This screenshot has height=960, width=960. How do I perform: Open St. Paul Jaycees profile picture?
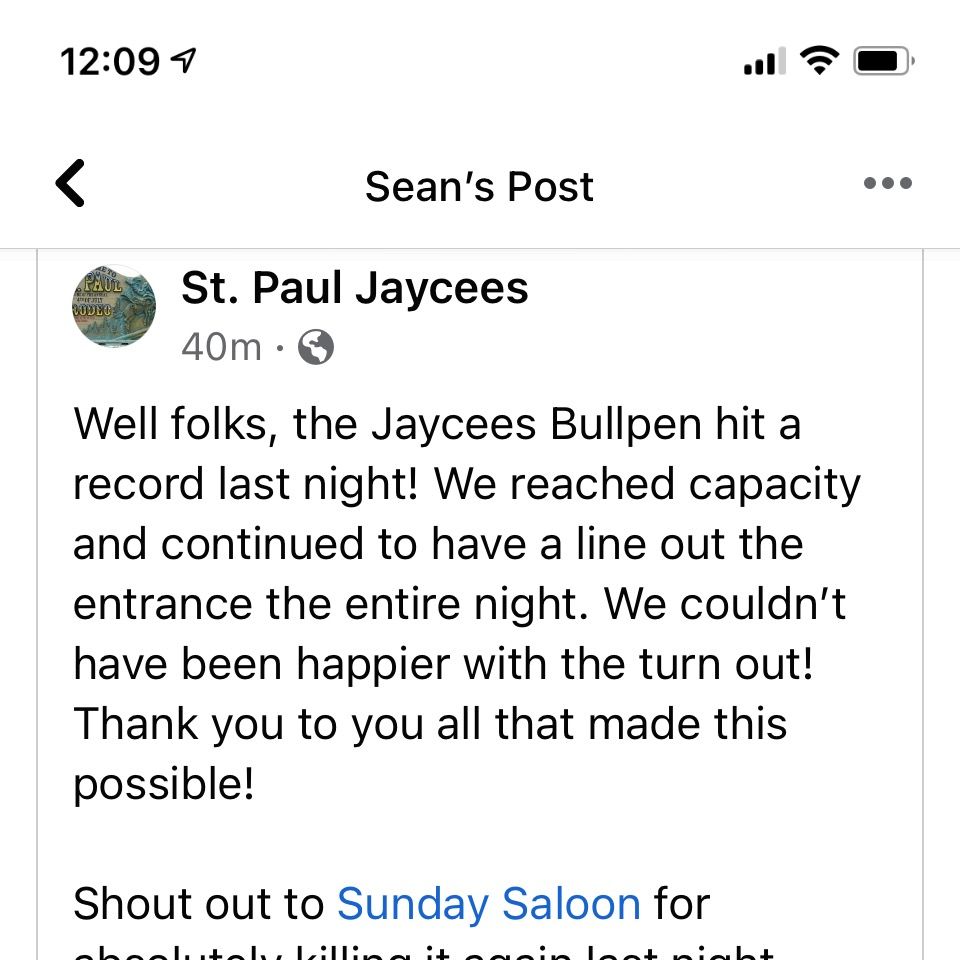tap(114, 306)
